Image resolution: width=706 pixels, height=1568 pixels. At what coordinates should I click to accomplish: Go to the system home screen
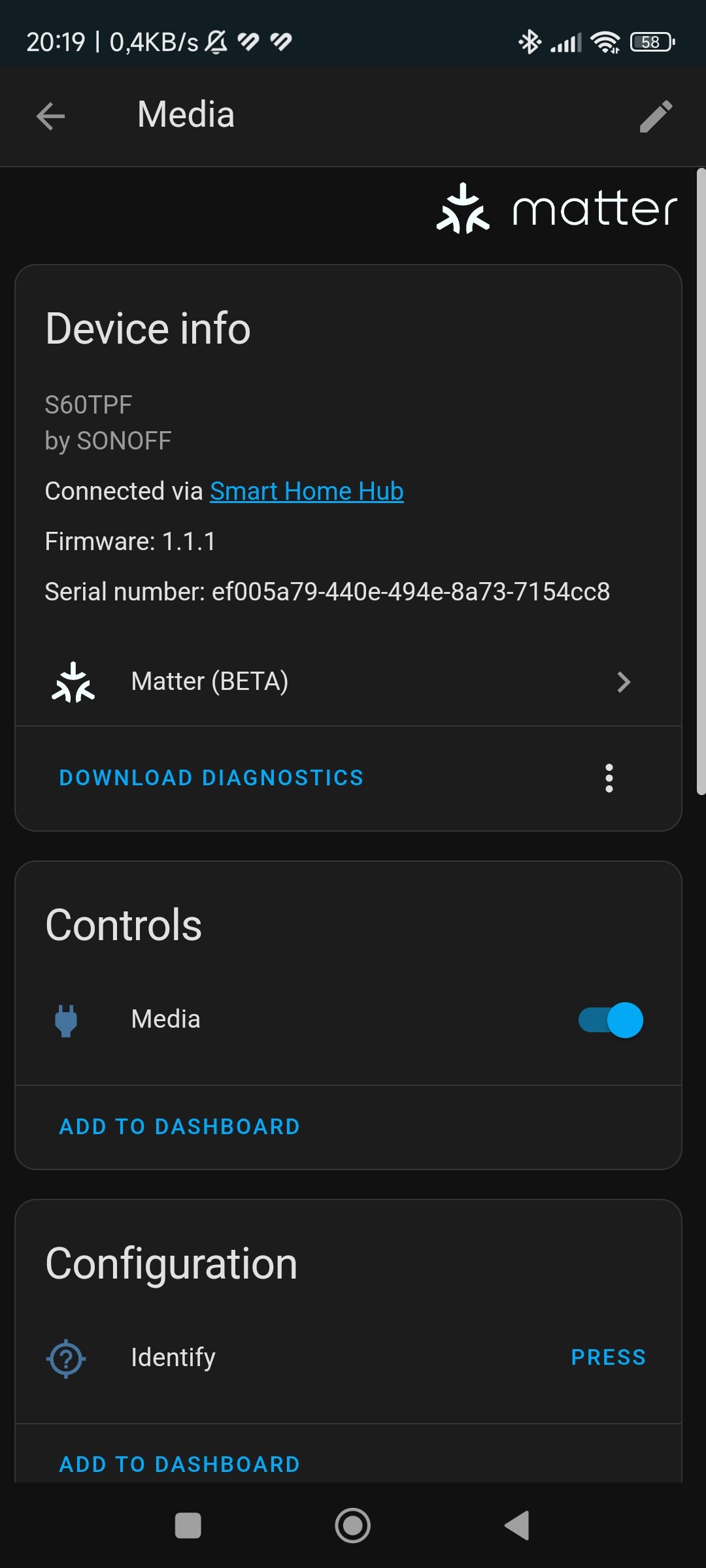pyautogui.click(x=353, y=1526)
